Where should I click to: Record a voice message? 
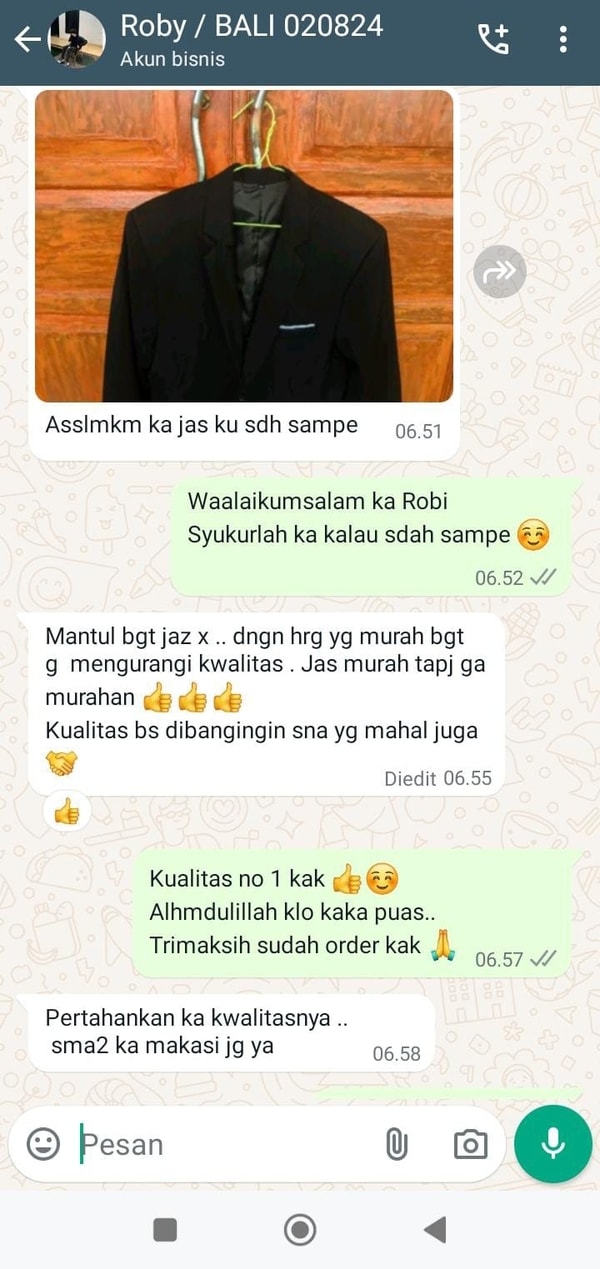(x=553, y=1144)
